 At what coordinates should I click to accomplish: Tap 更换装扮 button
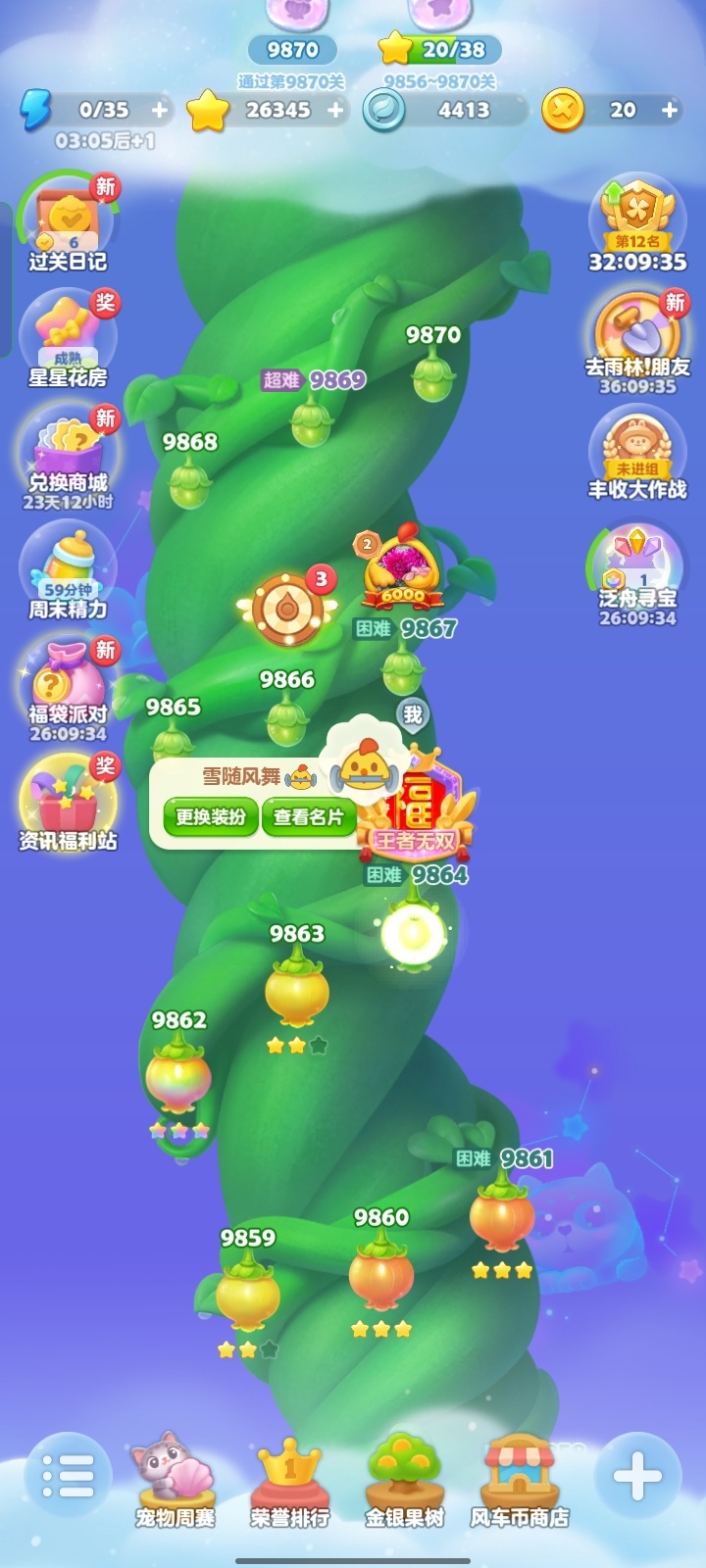(211, 816)
